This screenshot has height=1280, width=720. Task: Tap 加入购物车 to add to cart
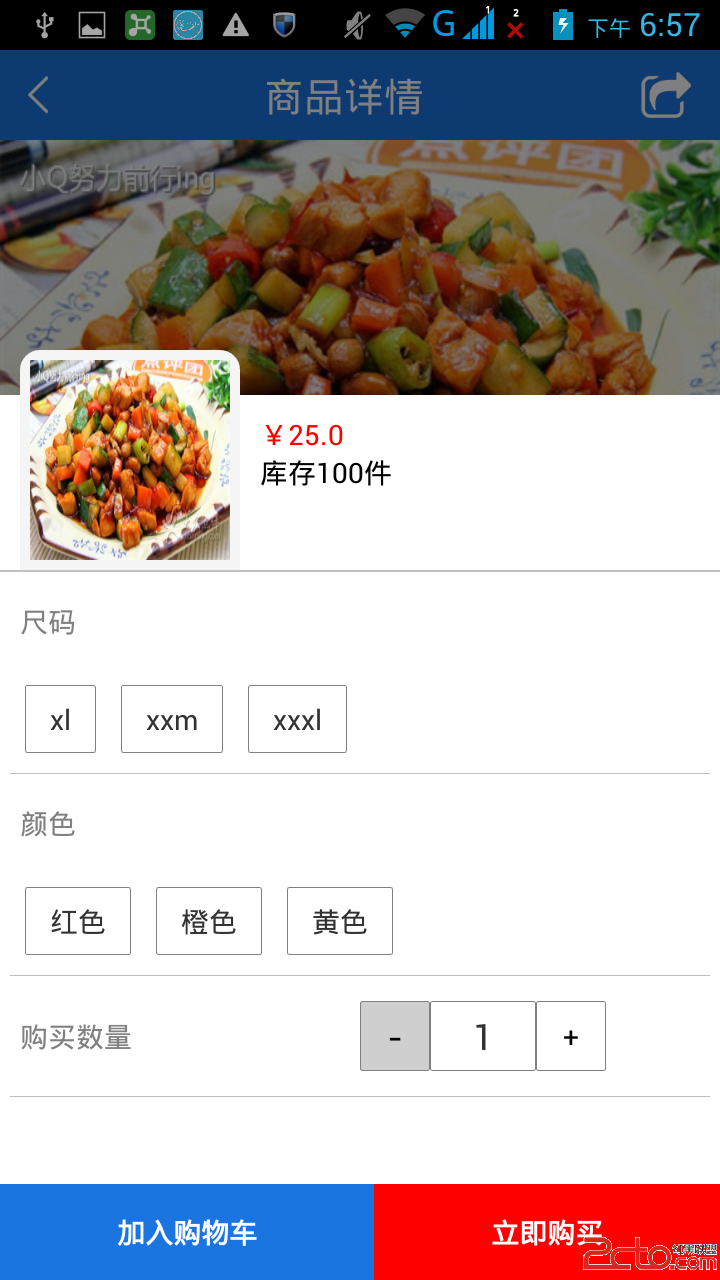tap(187, 1232)
